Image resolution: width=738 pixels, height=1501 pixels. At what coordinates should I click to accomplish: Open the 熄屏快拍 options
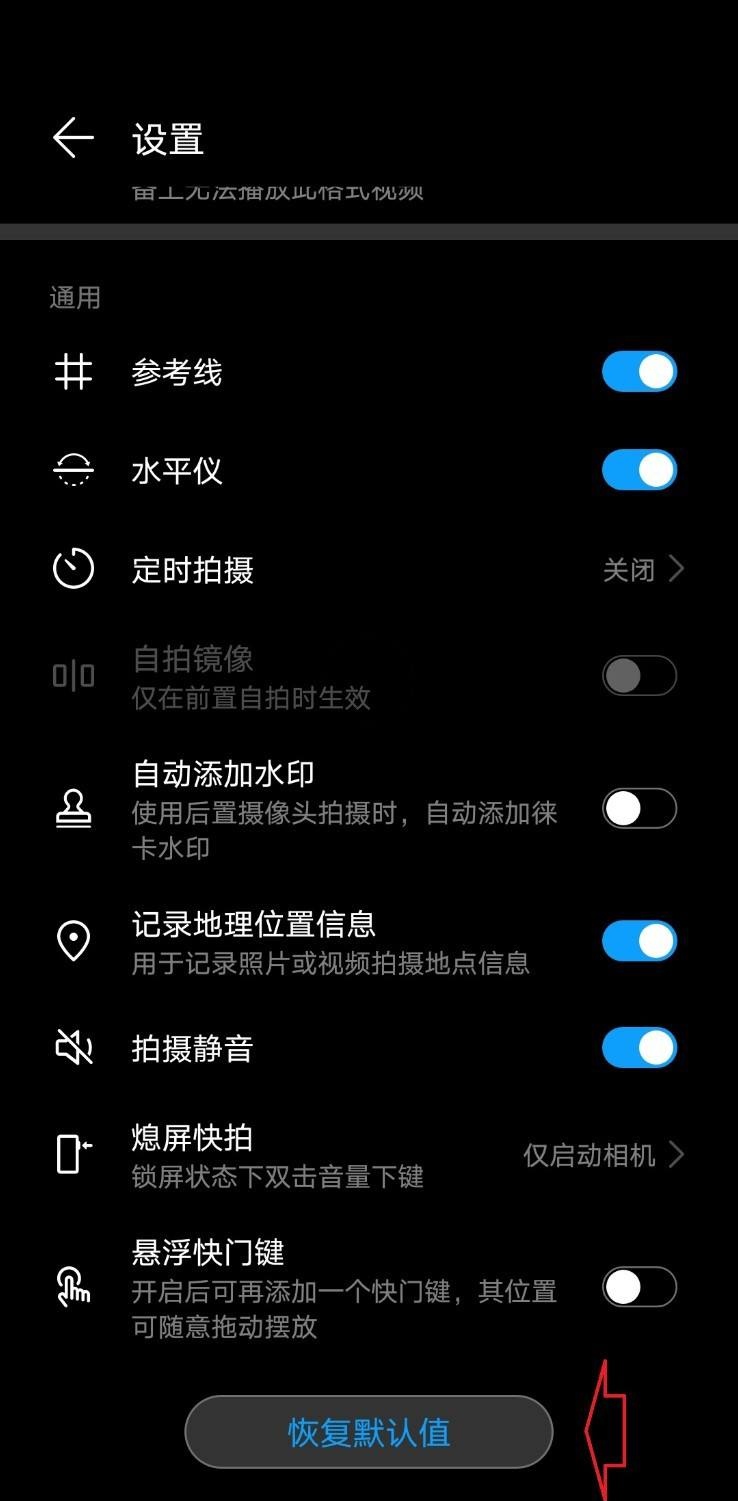click(369, 1155)
